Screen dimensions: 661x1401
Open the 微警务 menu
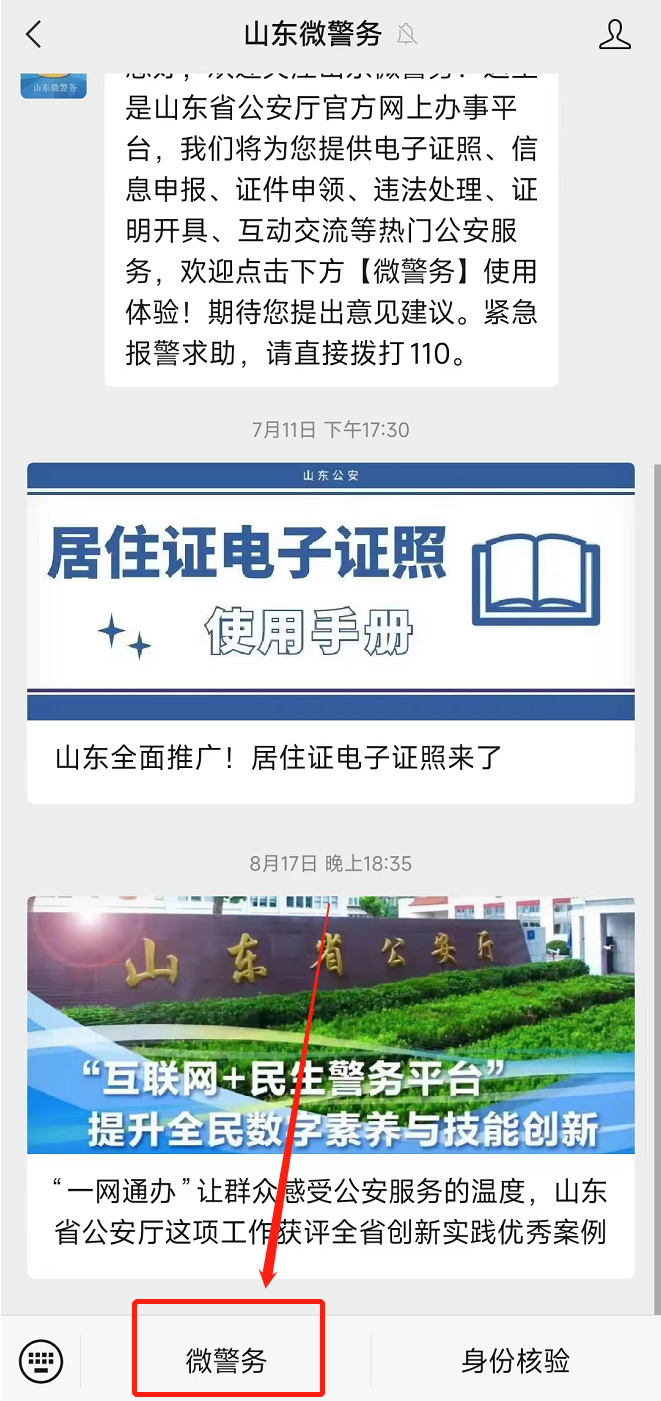coord(227,1360)
